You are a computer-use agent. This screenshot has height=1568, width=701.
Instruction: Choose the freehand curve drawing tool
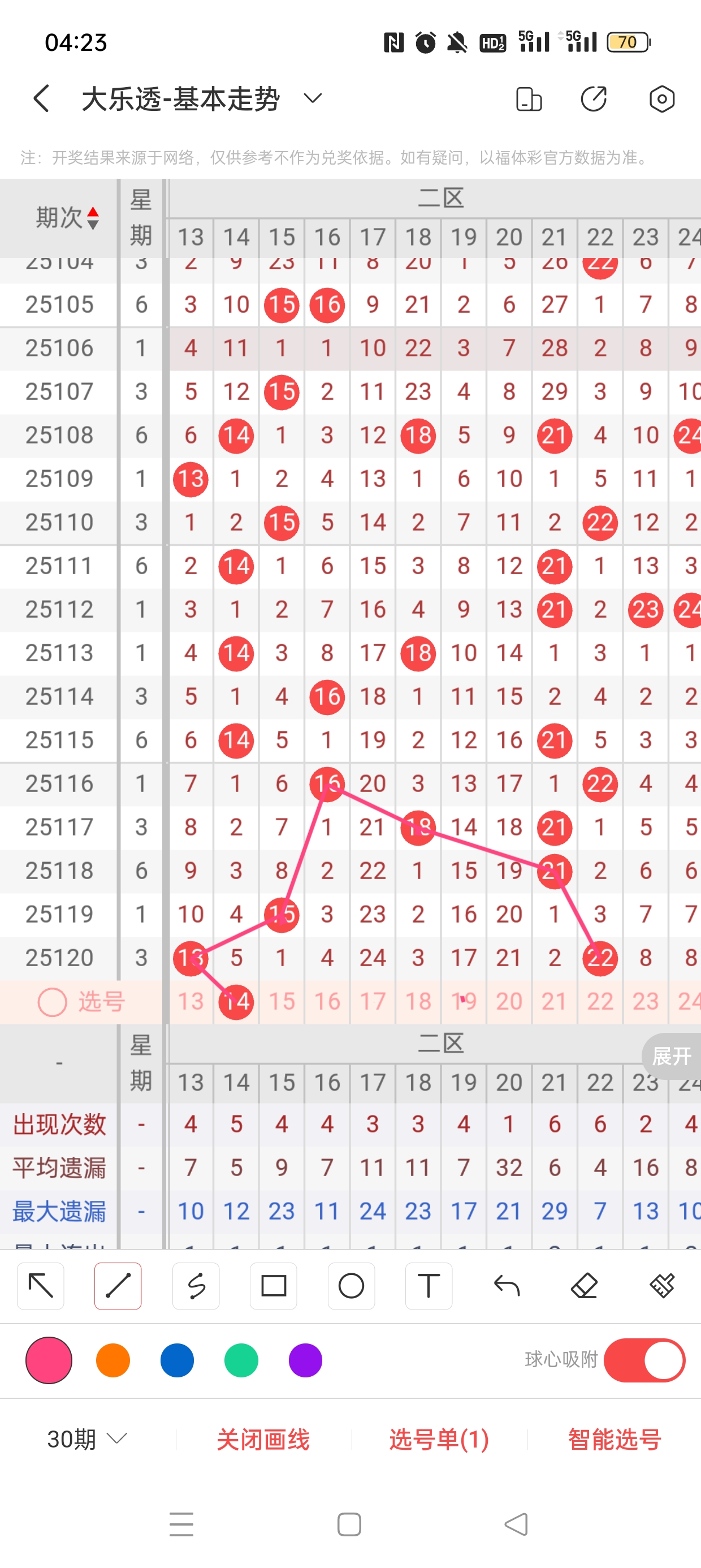[x=196, y=1286]
